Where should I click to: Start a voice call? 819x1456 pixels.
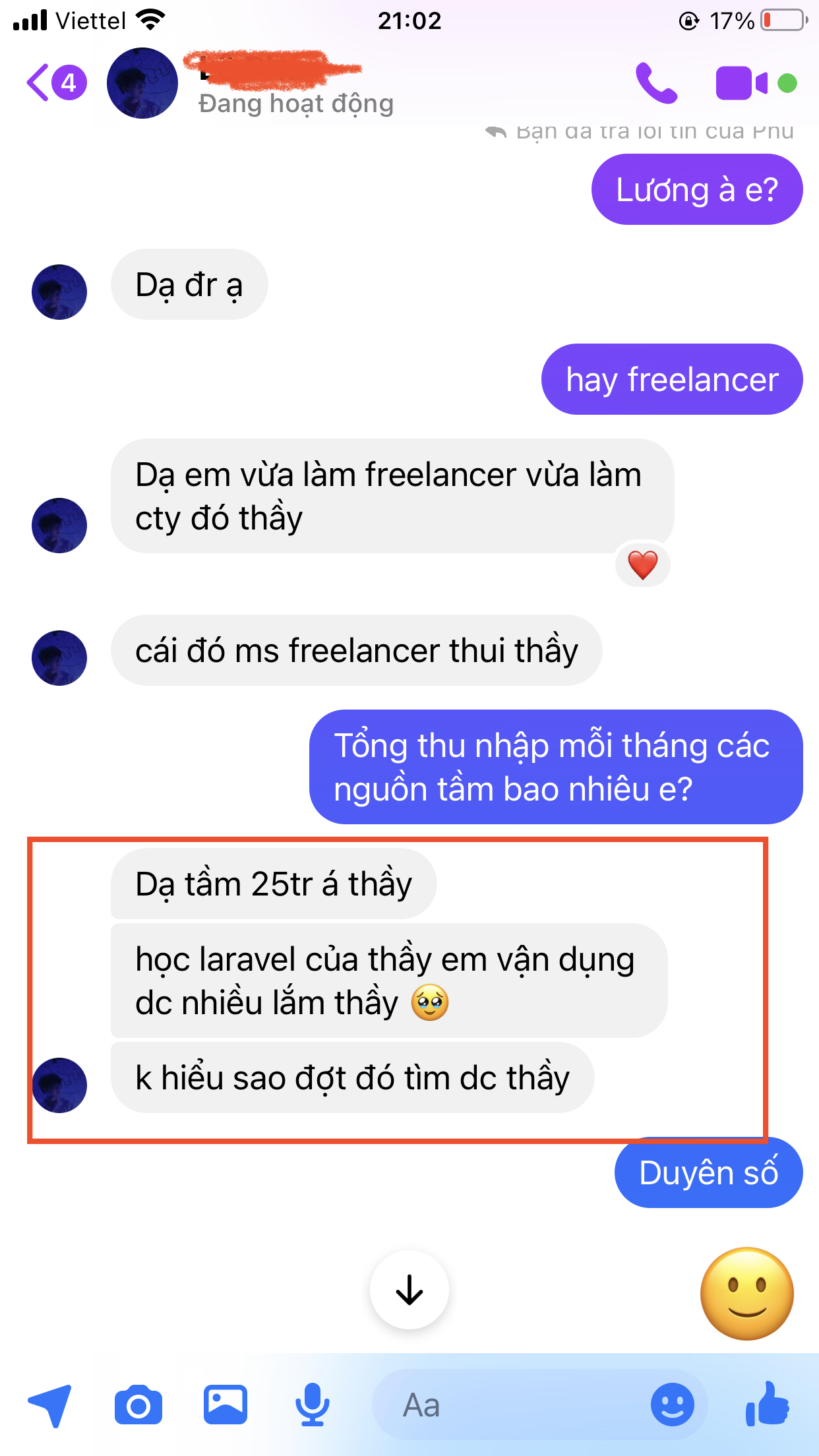(x=656, y=83)
